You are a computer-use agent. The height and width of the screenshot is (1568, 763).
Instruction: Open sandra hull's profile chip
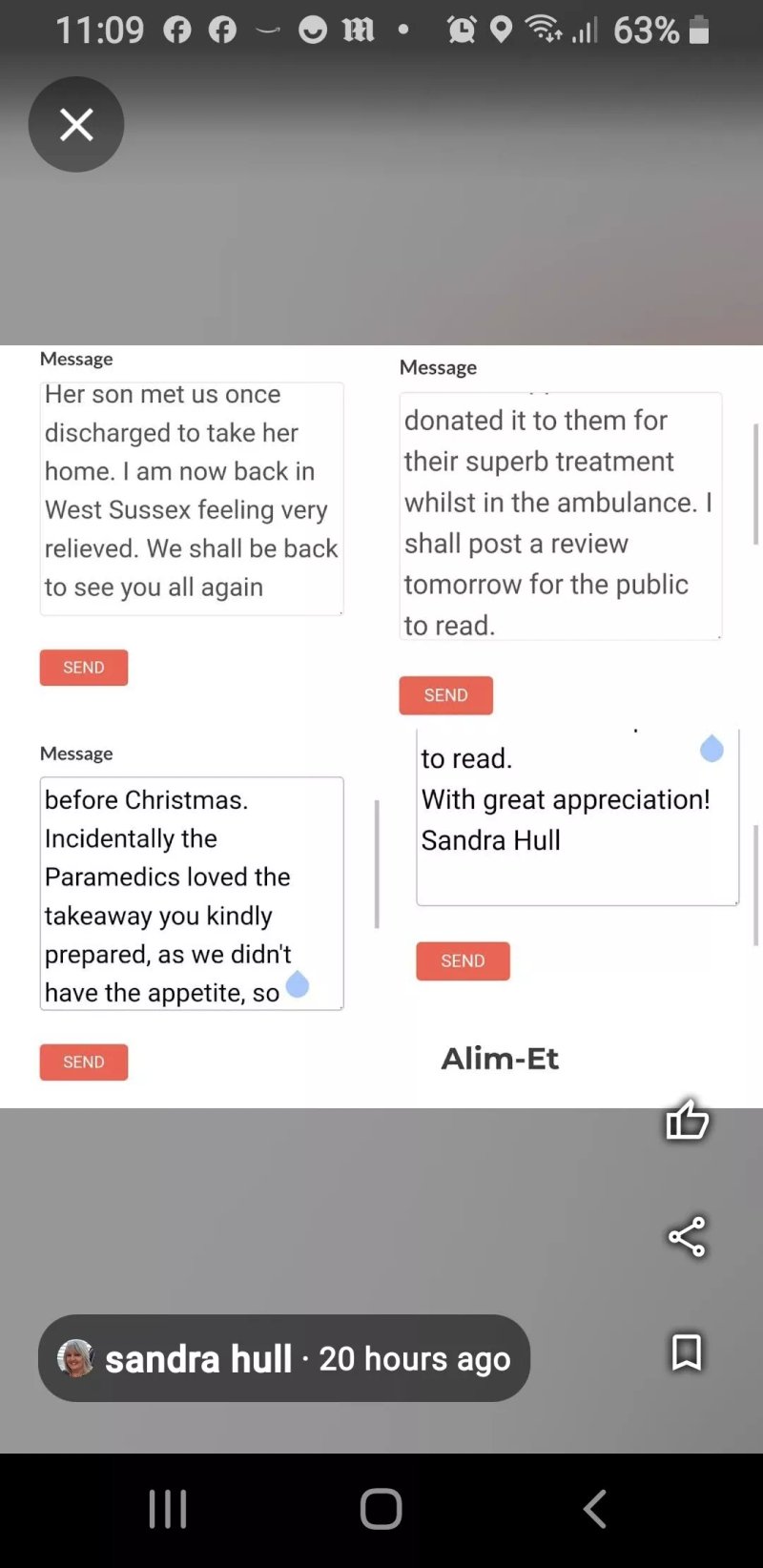283,1358
